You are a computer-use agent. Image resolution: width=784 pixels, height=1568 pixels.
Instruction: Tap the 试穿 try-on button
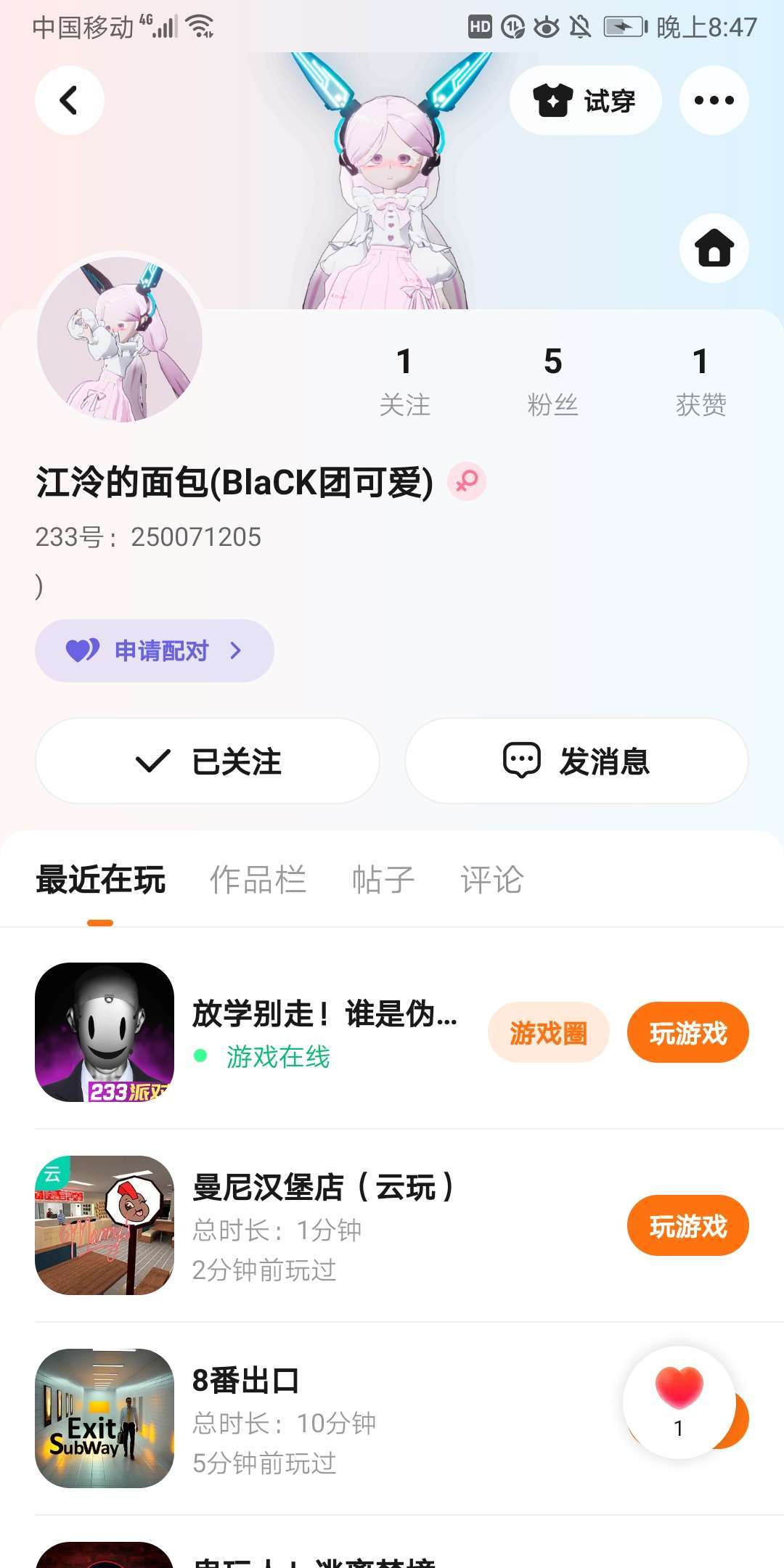[585, 100]
